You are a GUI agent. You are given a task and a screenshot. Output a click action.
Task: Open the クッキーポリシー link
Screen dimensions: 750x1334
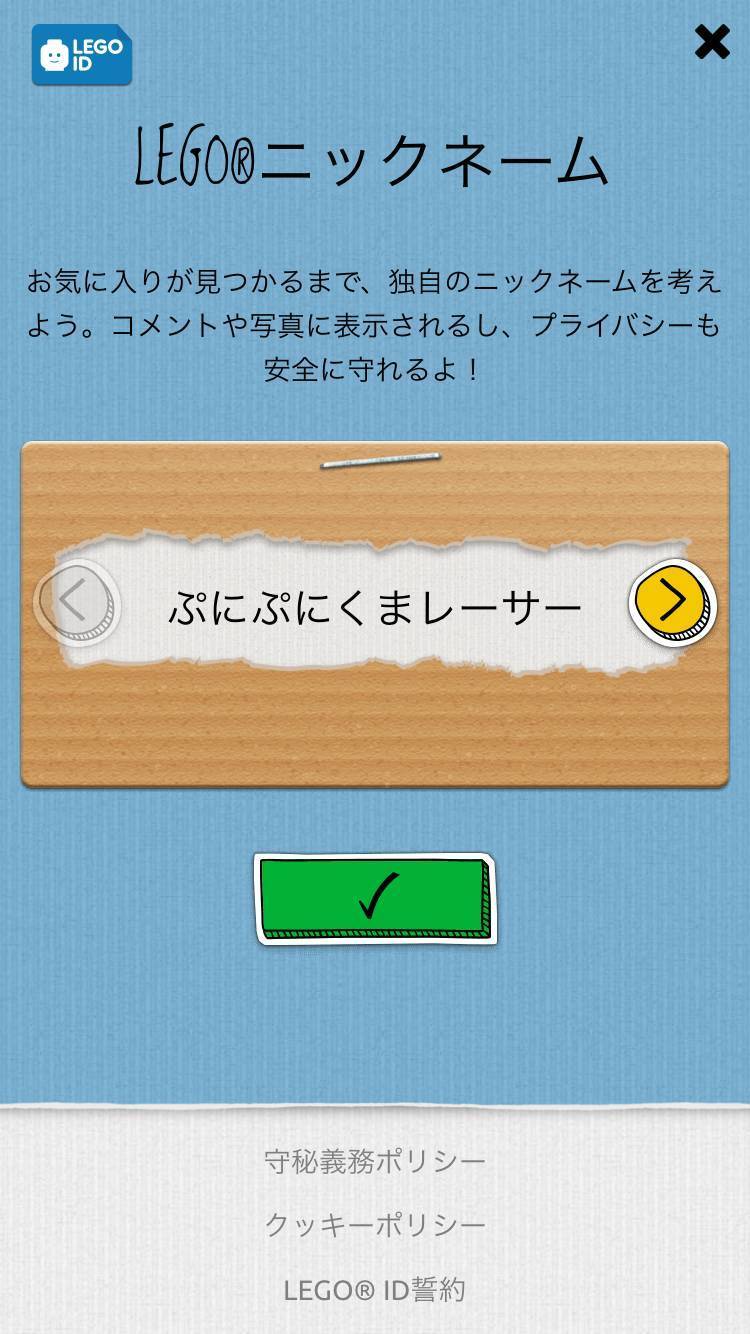pos(375,1225)
